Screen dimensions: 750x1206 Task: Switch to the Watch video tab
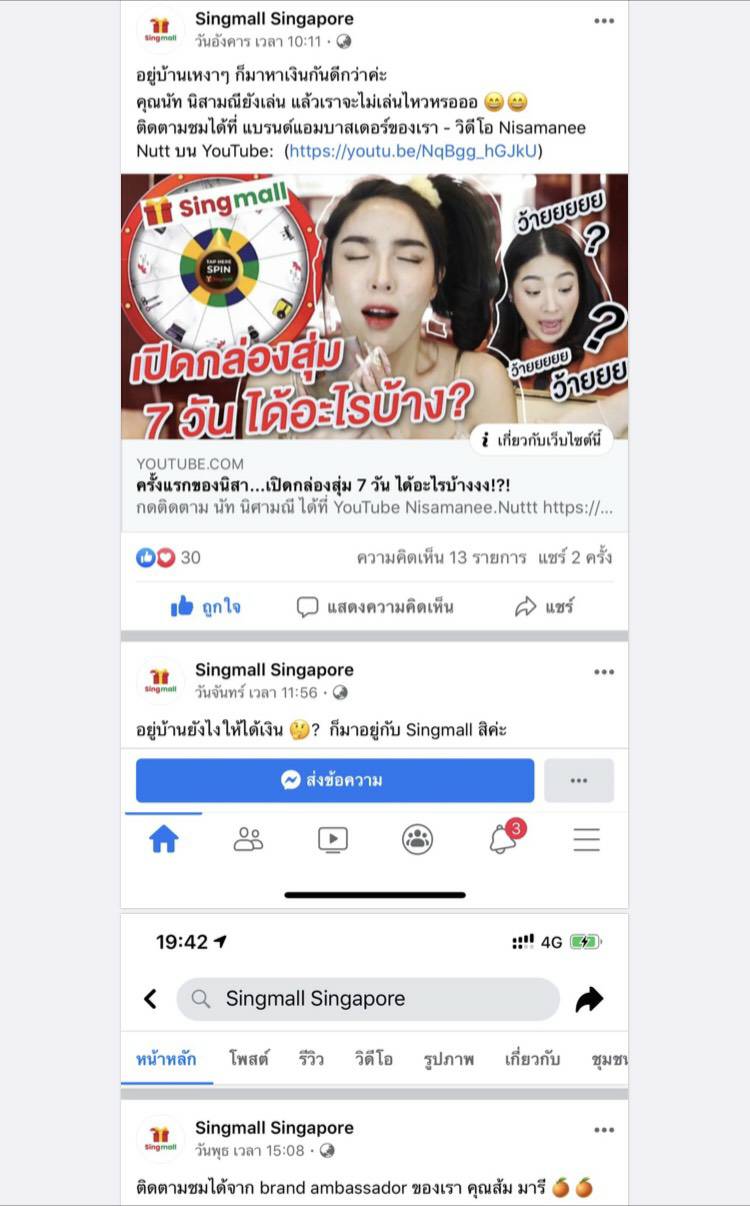pyautogui.click(x=333, y=839)
